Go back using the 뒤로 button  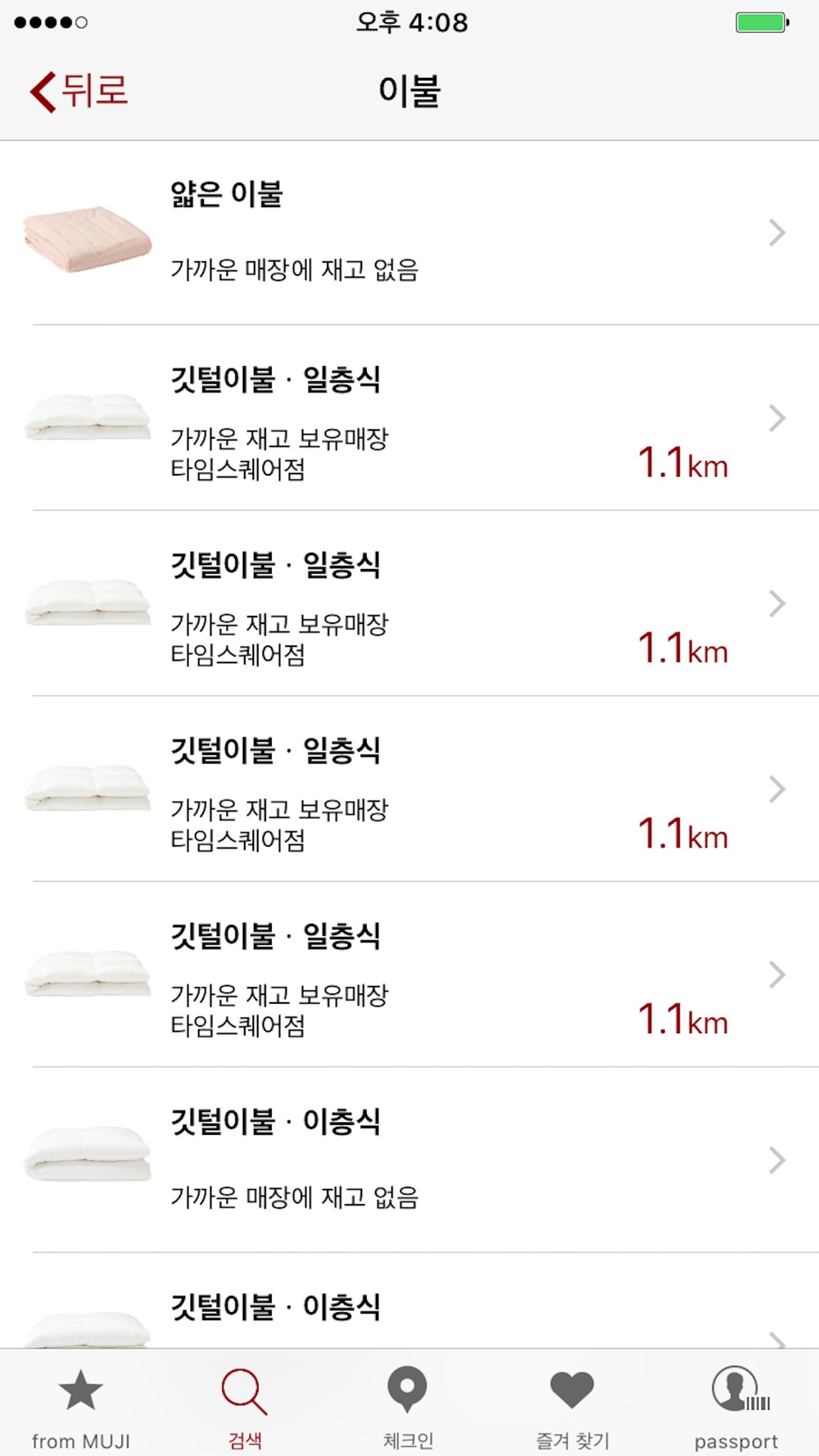tap(79, 91)
